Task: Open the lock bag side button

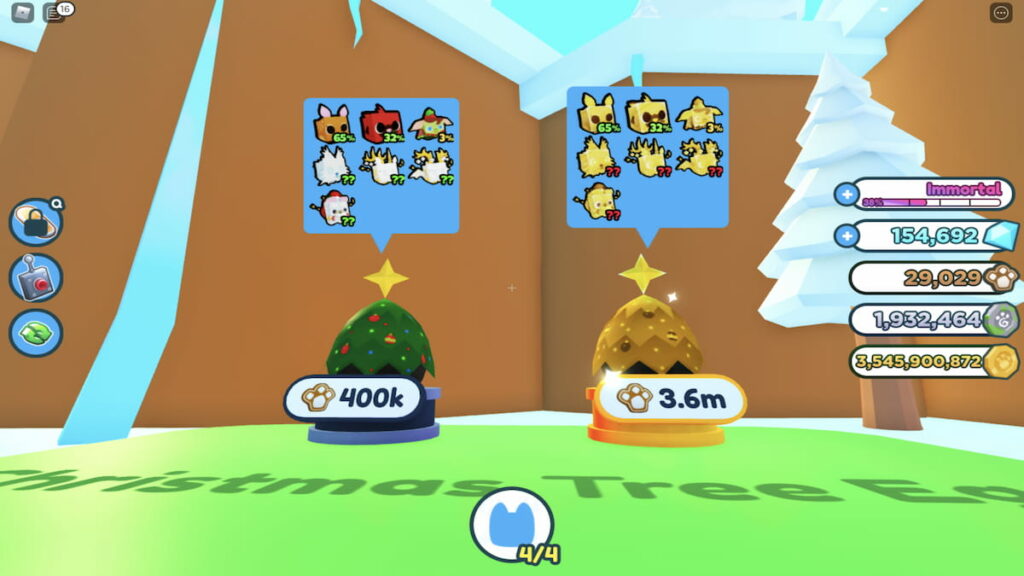Action: [x=36, y=222]
